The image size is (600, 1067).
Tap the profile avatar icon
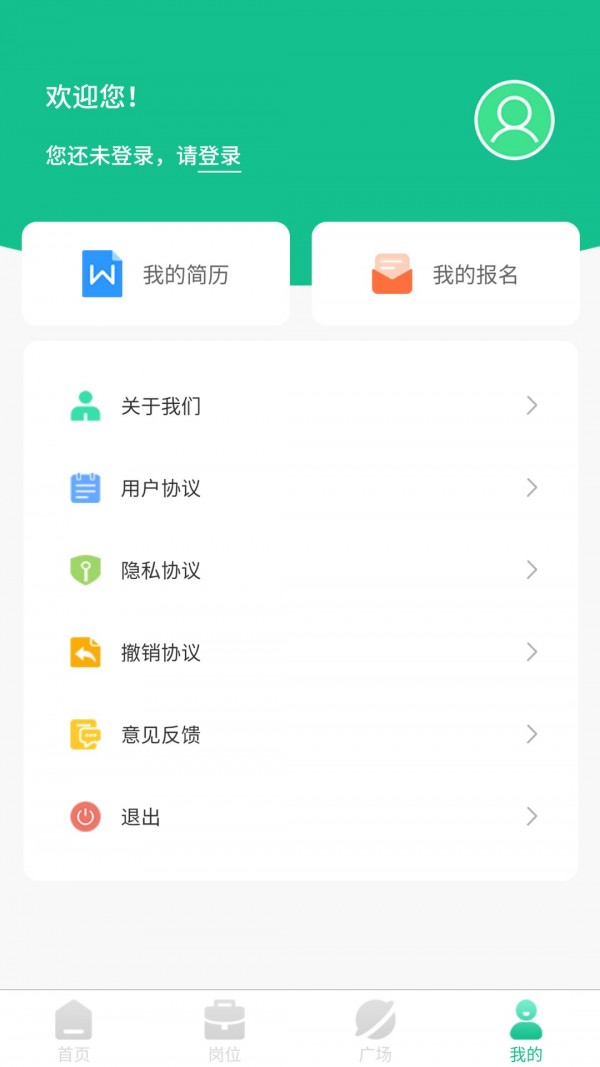pos(514,120)
